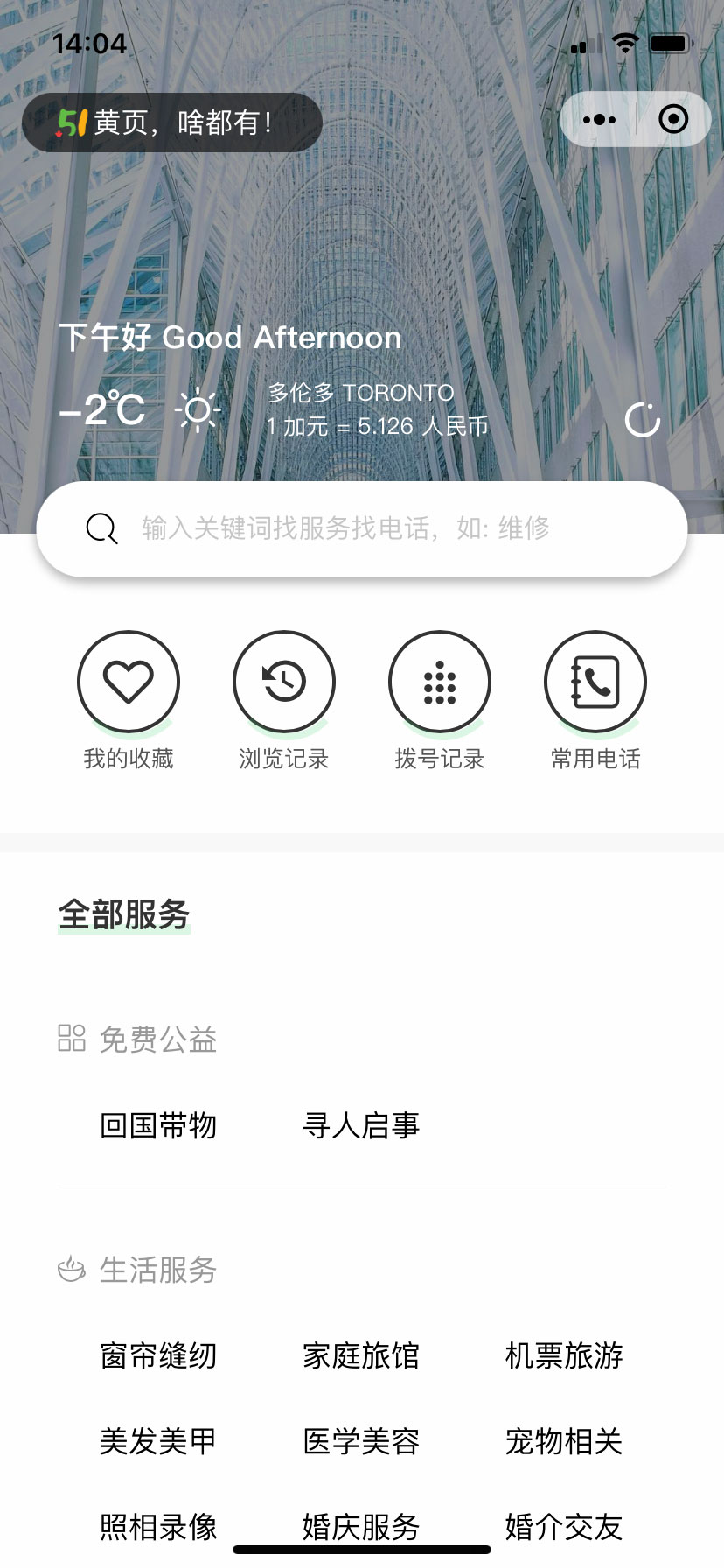
Task: Refresh the weather and exchange rate
Action: (x=643, y=420)
